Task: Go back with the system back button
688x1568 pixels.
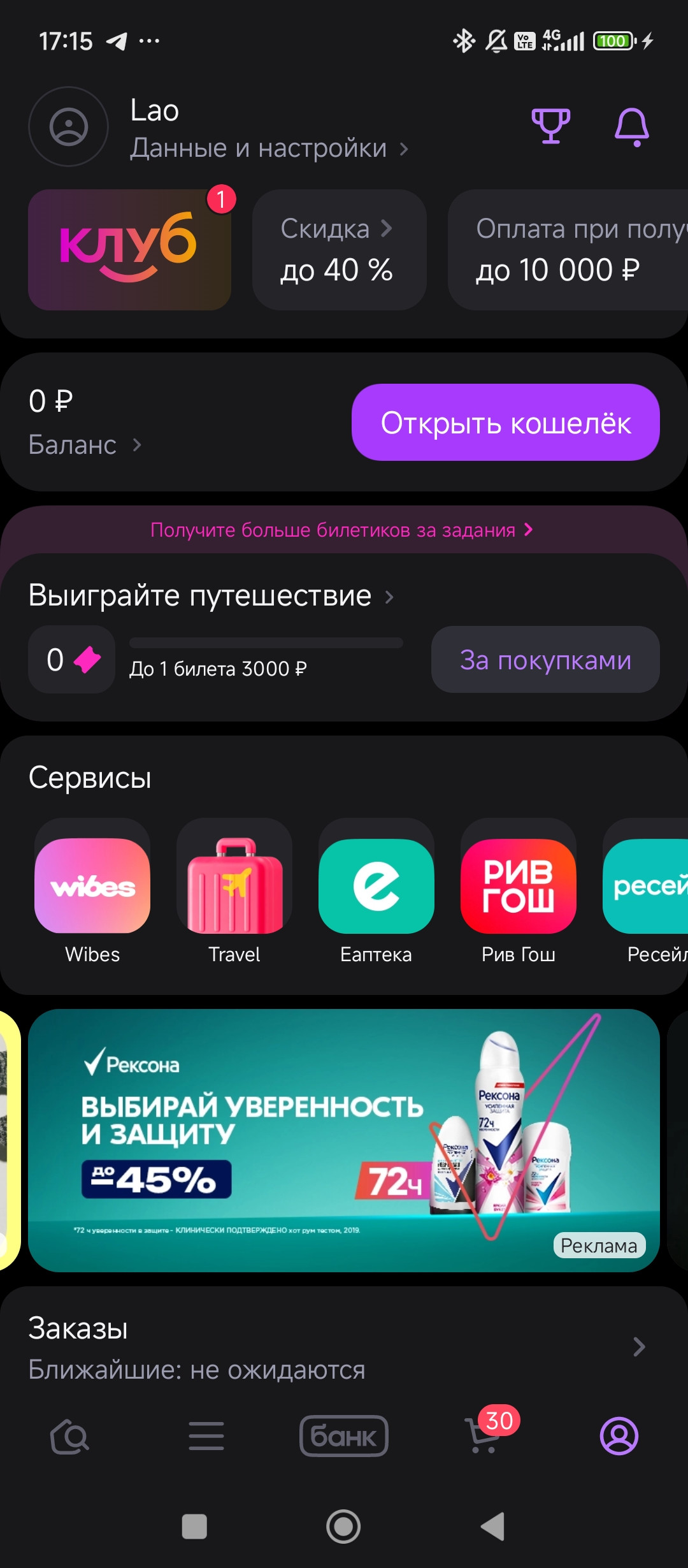Action: (492, 1527)
